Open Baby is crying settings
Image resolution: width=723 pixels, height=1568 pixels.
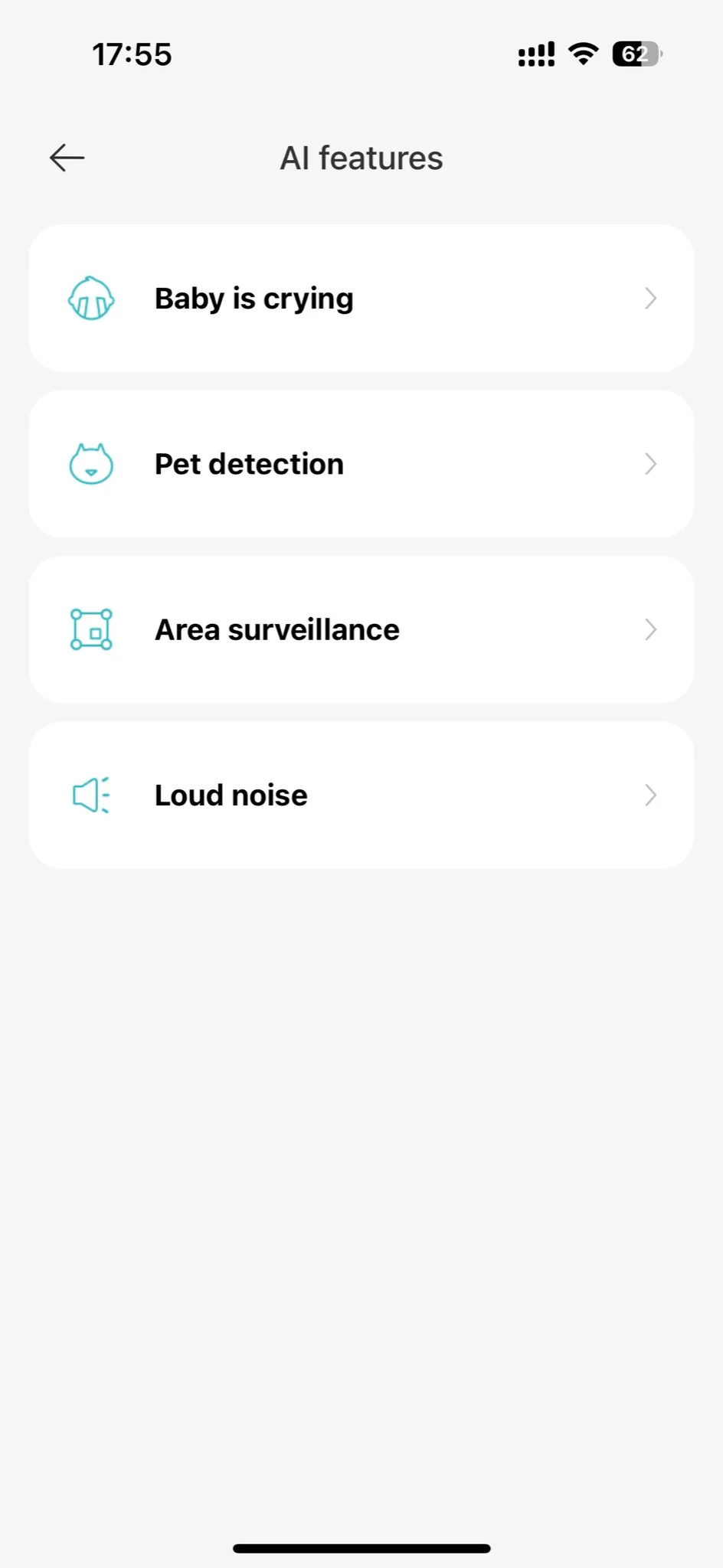tap(361, 299)
